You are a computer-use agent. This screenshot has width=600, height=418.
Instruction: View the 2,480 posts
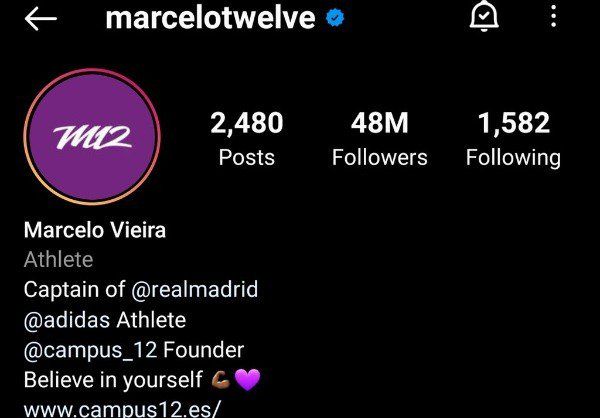coord(246,138)
